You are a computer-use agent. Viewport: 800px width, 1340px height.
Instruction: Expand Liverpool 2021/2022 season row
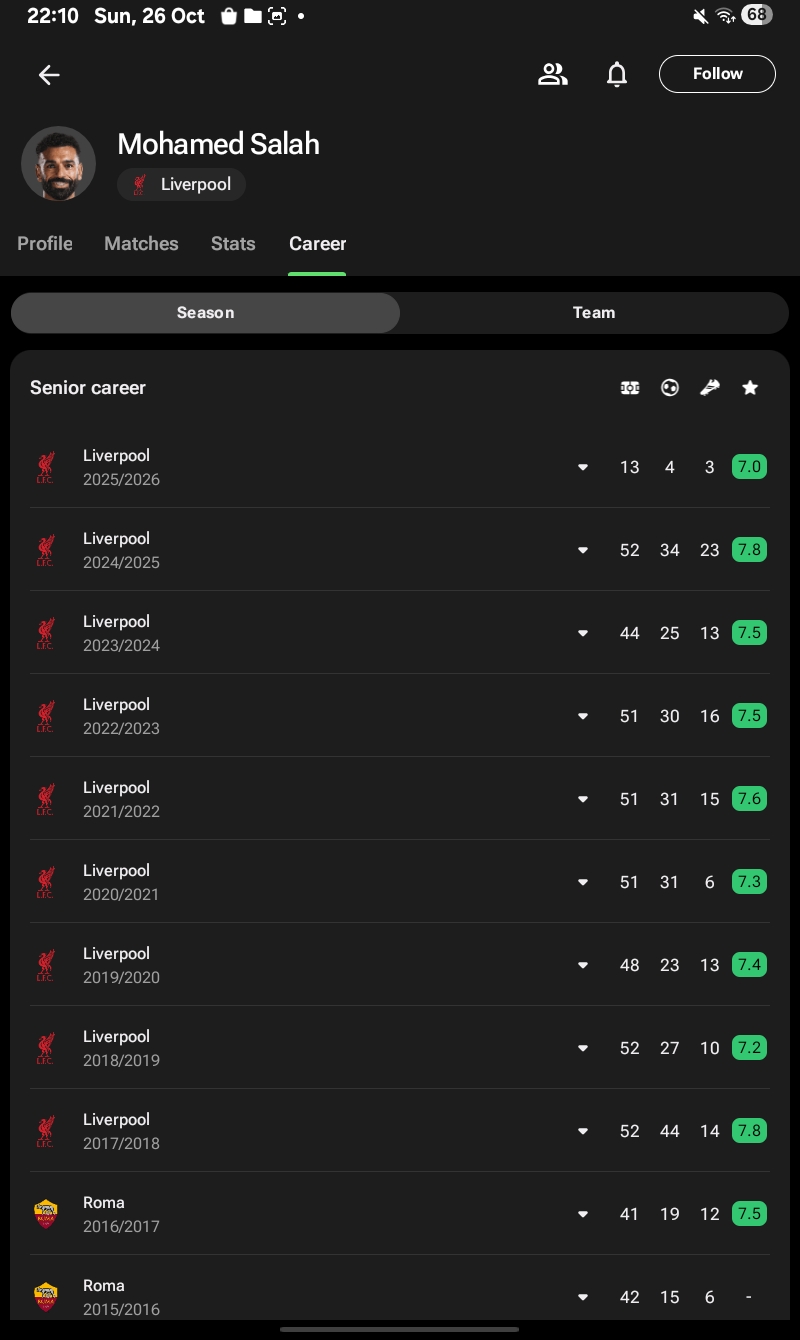tap(583, 799)
